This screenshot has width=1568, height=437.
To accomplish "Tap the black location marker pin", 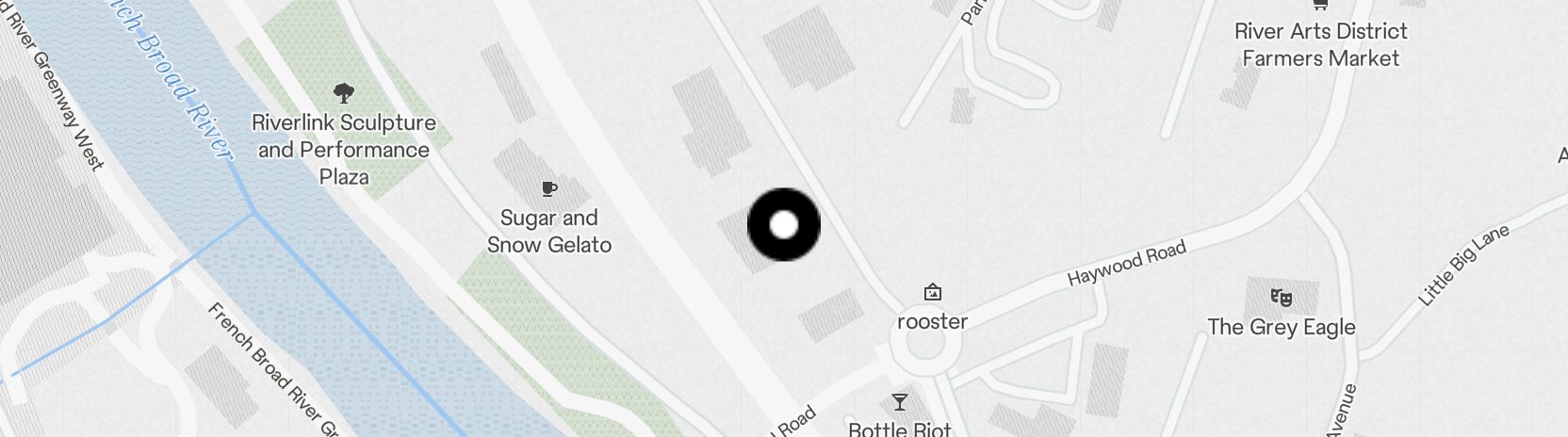I will click(783, 225).
